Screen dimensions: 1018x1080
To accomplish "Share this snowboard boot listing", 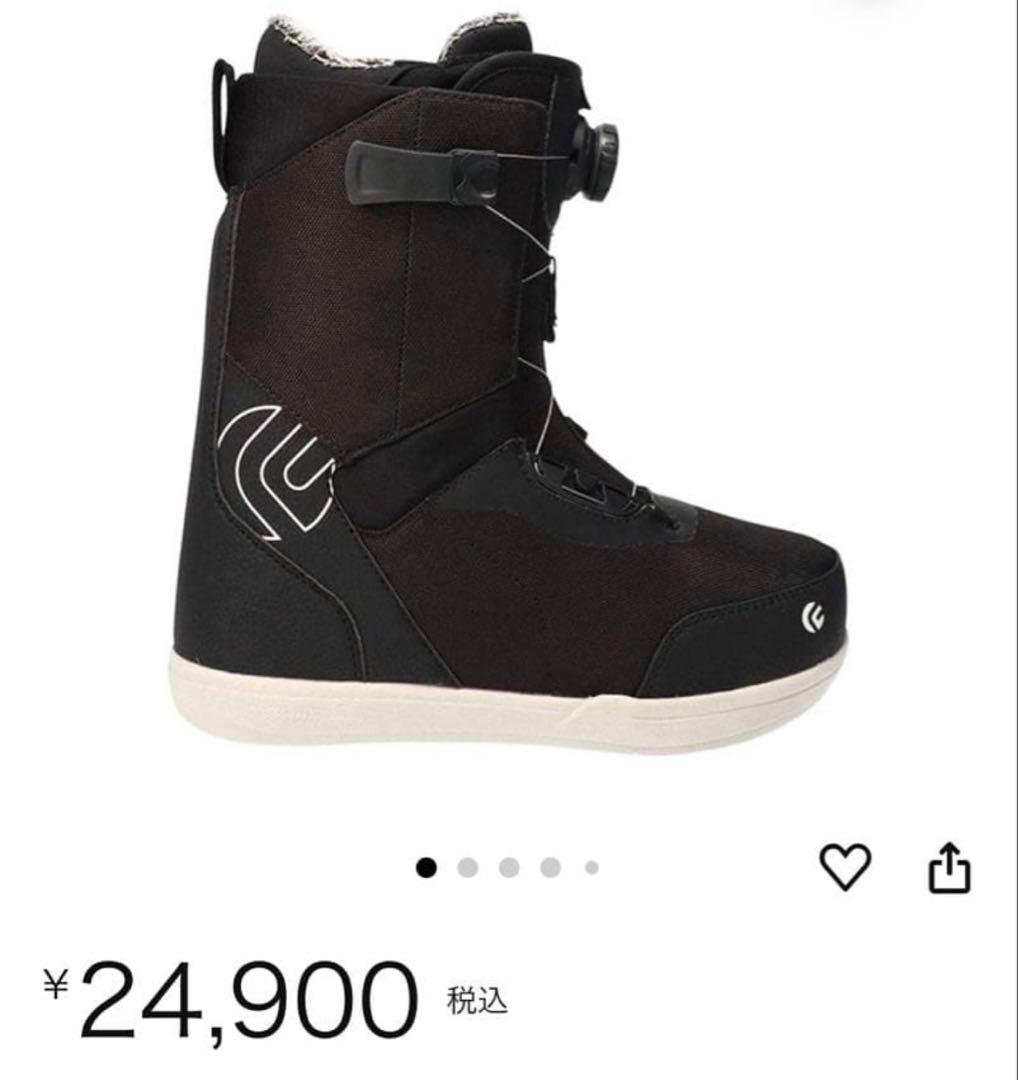I will (949, 867).
